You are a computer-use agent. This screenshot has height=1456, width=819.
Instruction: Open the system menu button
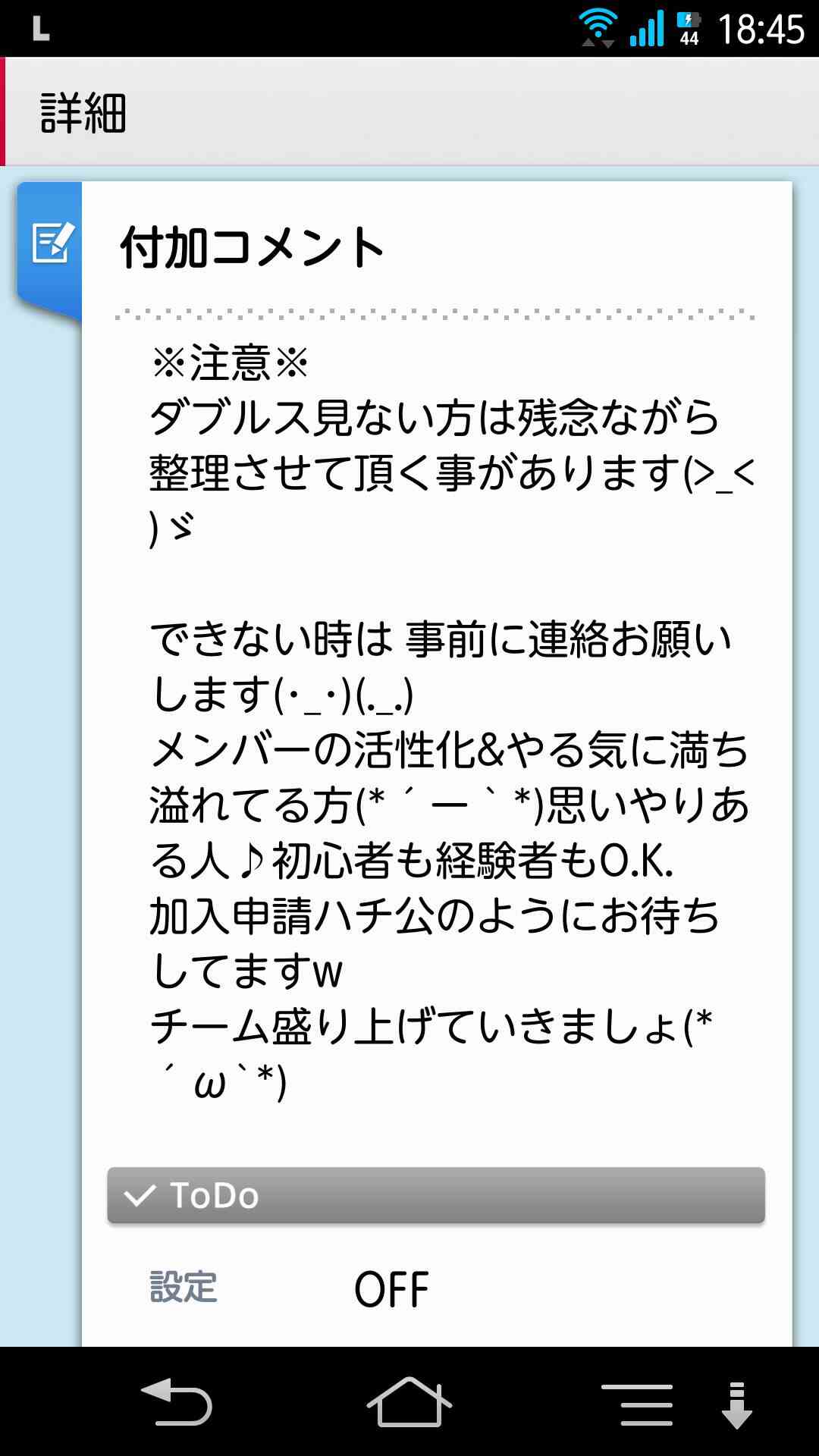[637, 1404]
